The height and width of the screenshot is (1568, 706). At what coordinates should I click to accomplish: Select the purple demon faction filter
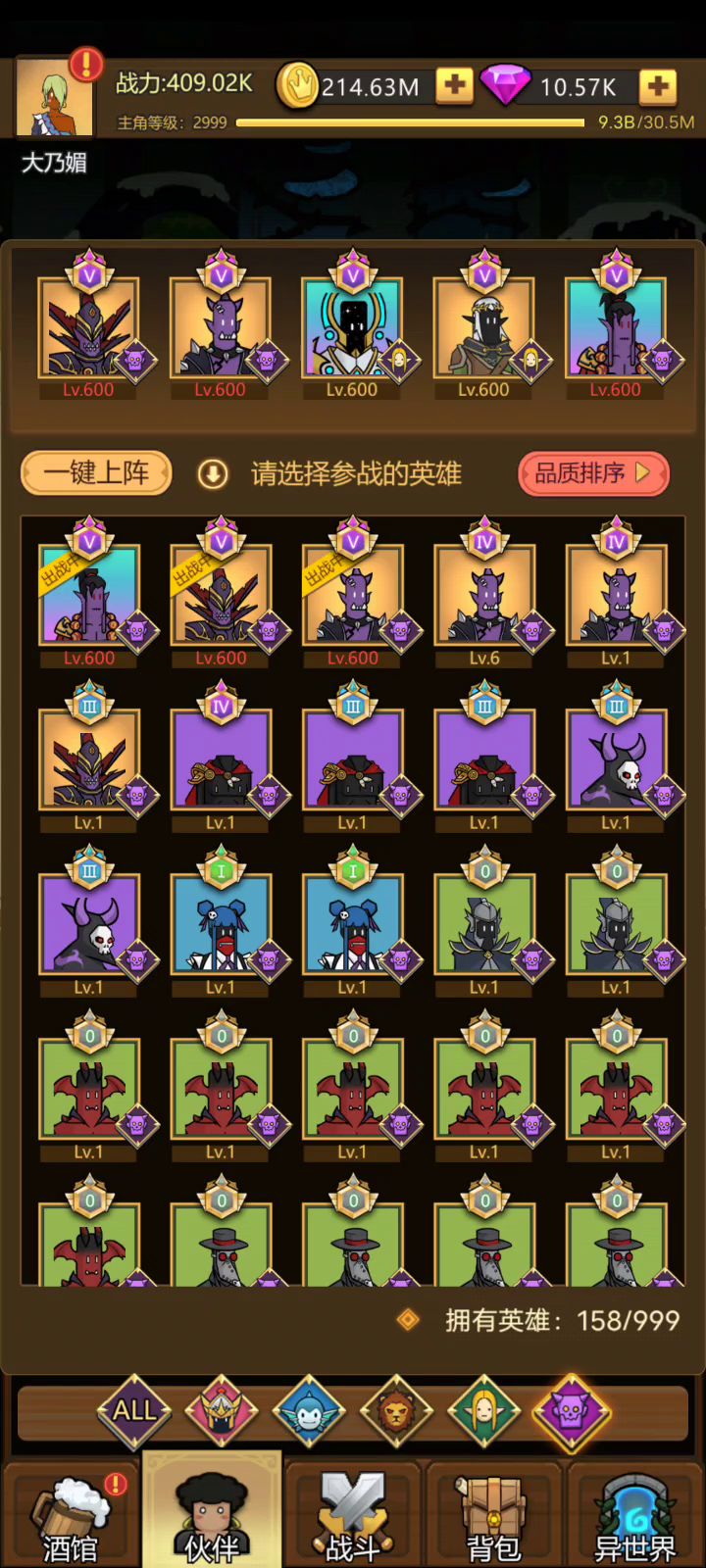click(x=571, y=1412)
